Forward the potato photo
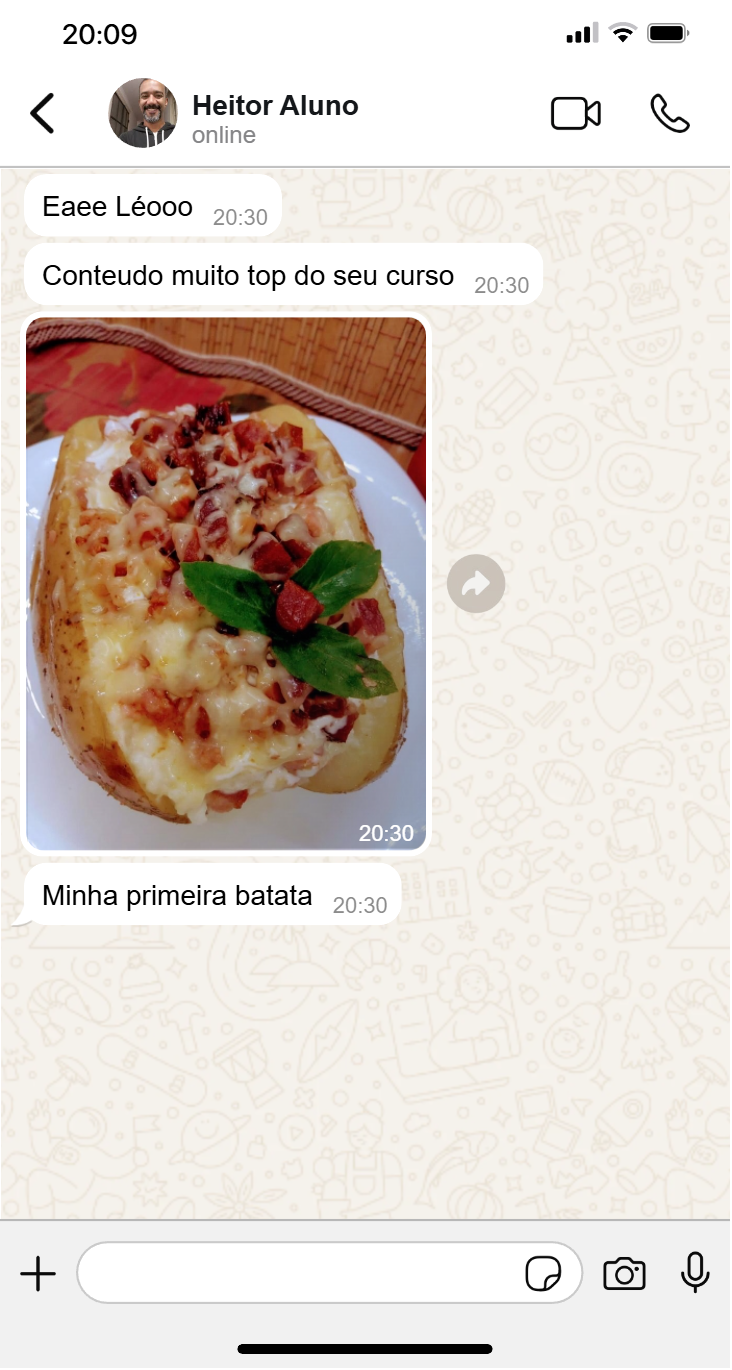Image resolution: width=732 pixels, height=1370 pixels. 476,583
